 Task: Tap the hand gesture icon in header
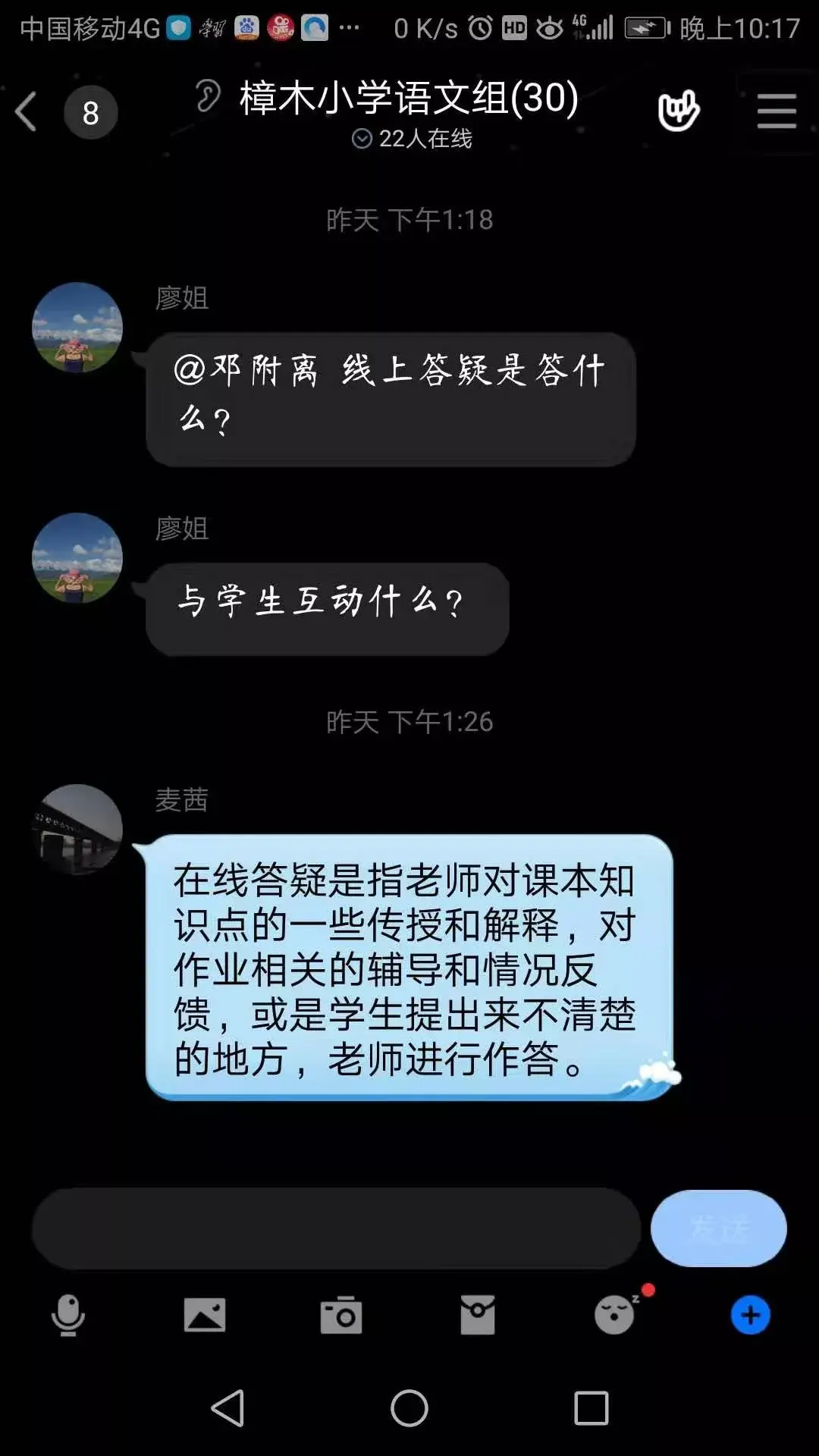click(678, 111)
